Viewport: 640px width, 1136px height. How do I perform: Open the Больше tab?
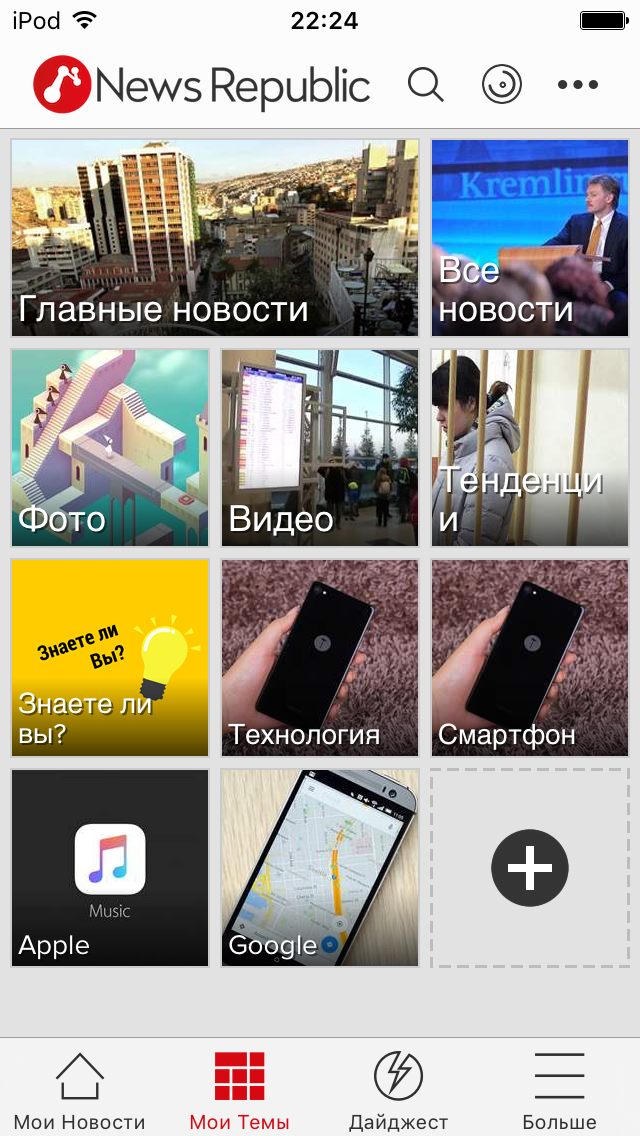point(559,1090)
